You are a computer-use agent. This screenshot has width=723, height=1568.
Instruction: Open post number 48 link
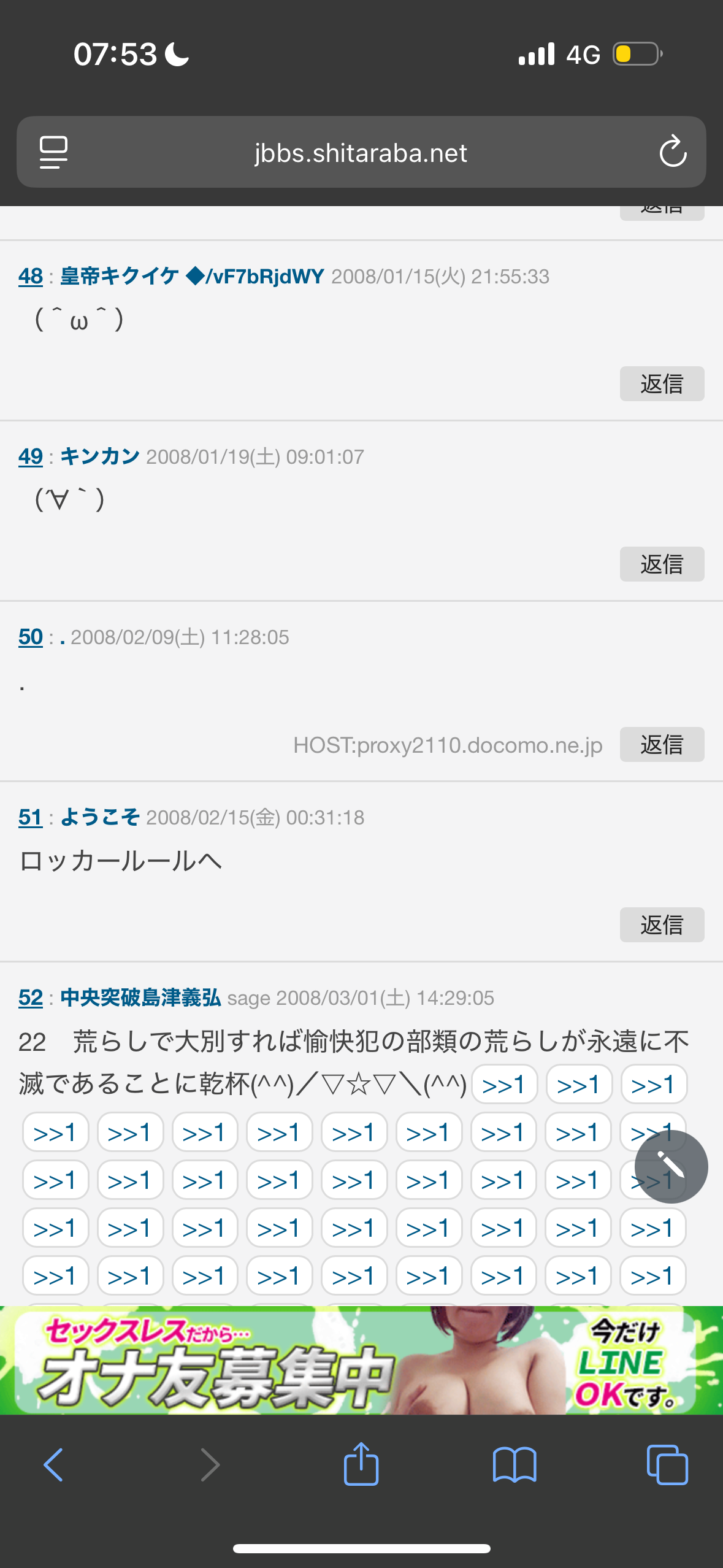click(31, 277)
